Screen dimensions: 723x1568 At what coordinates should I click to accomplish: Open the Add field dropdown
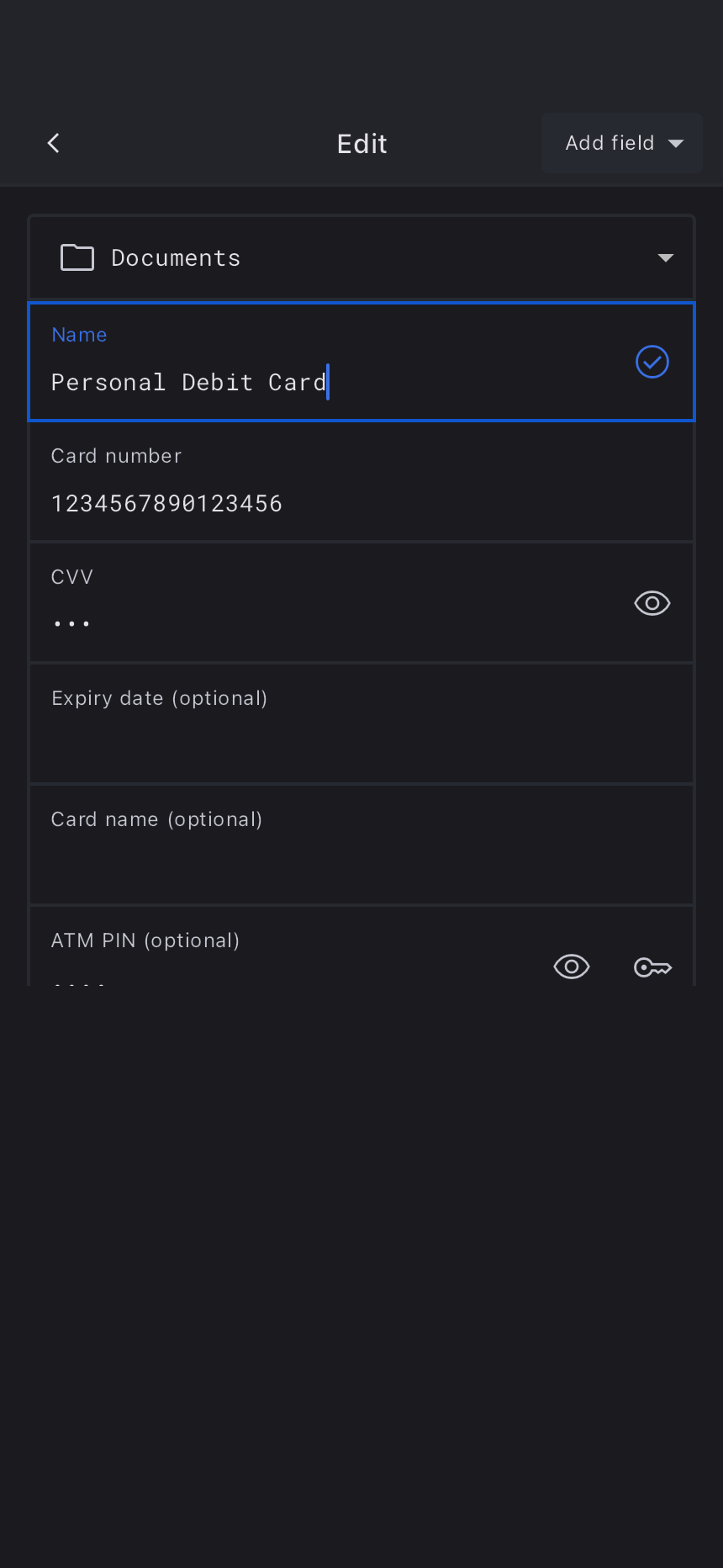coord(622,143)
